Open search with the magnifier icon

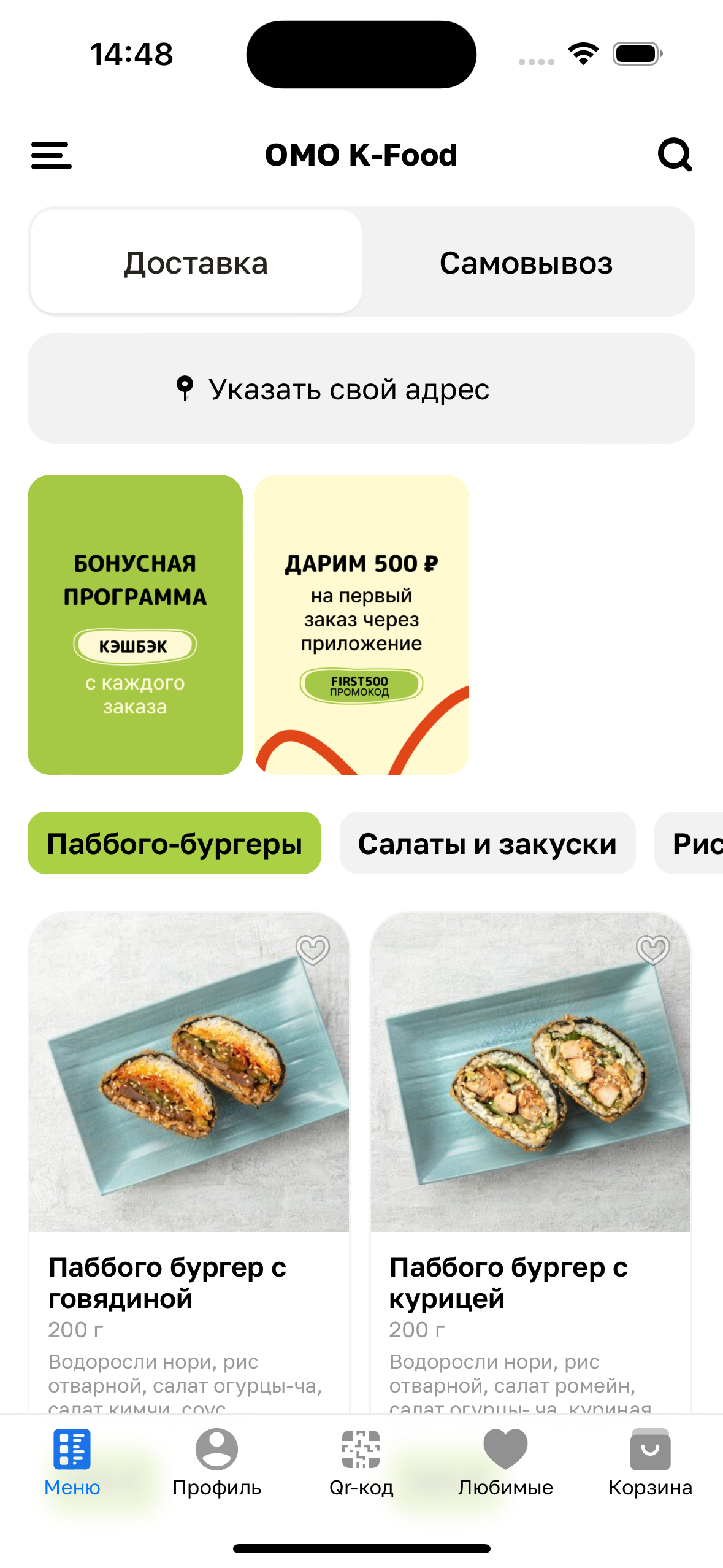click(675, 155)
